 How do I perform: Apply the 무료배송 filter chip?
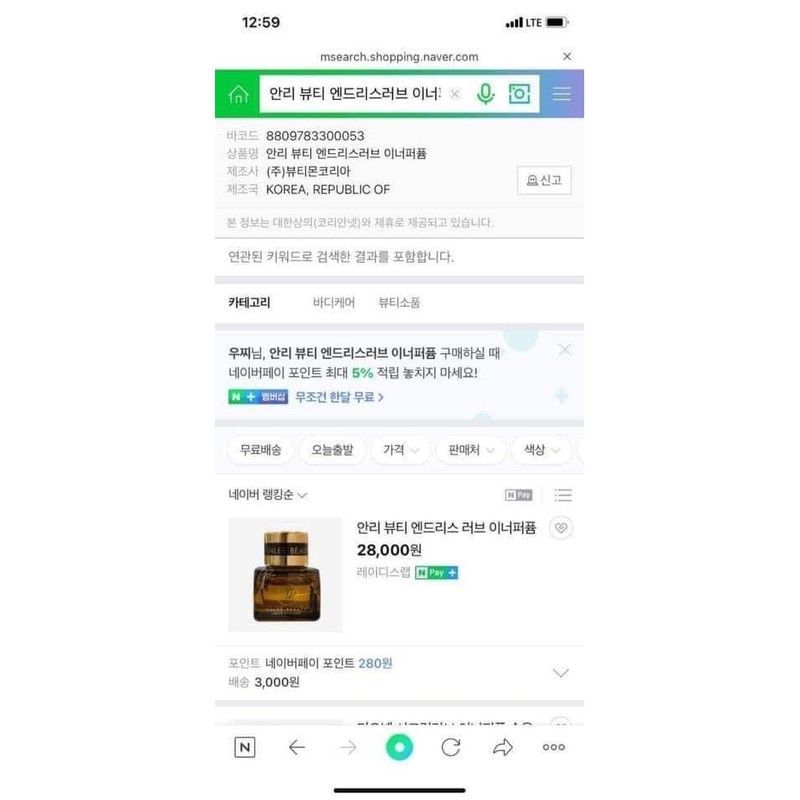[260, 450]
